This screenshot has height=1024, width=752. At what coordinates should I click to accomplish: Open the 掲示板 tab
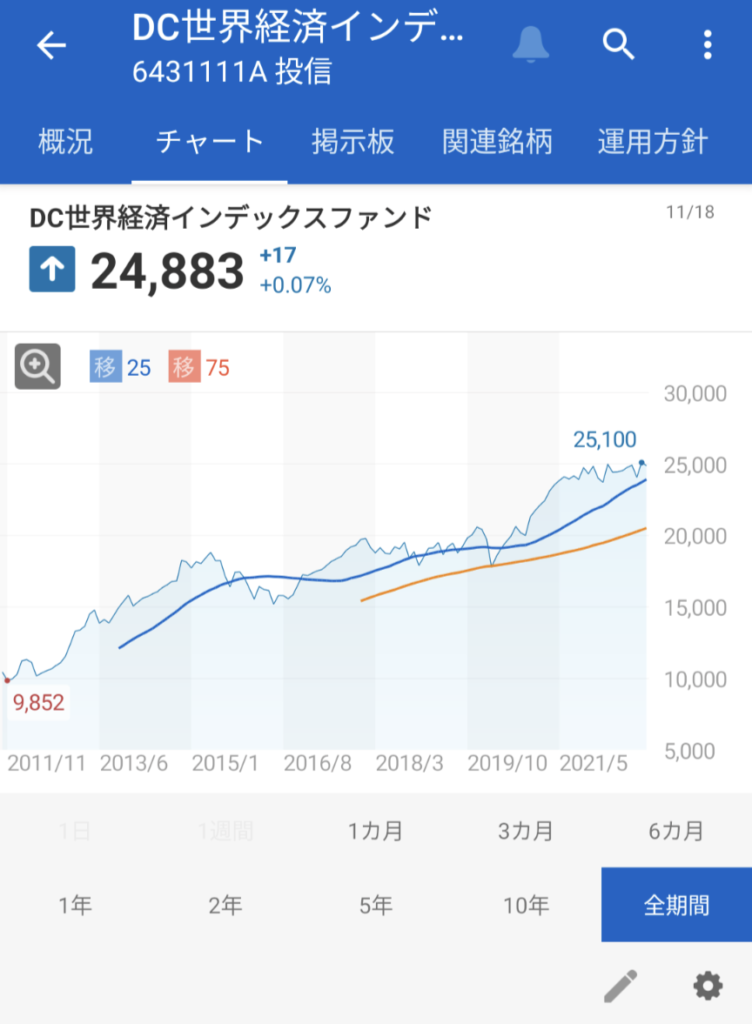[353, 142]
